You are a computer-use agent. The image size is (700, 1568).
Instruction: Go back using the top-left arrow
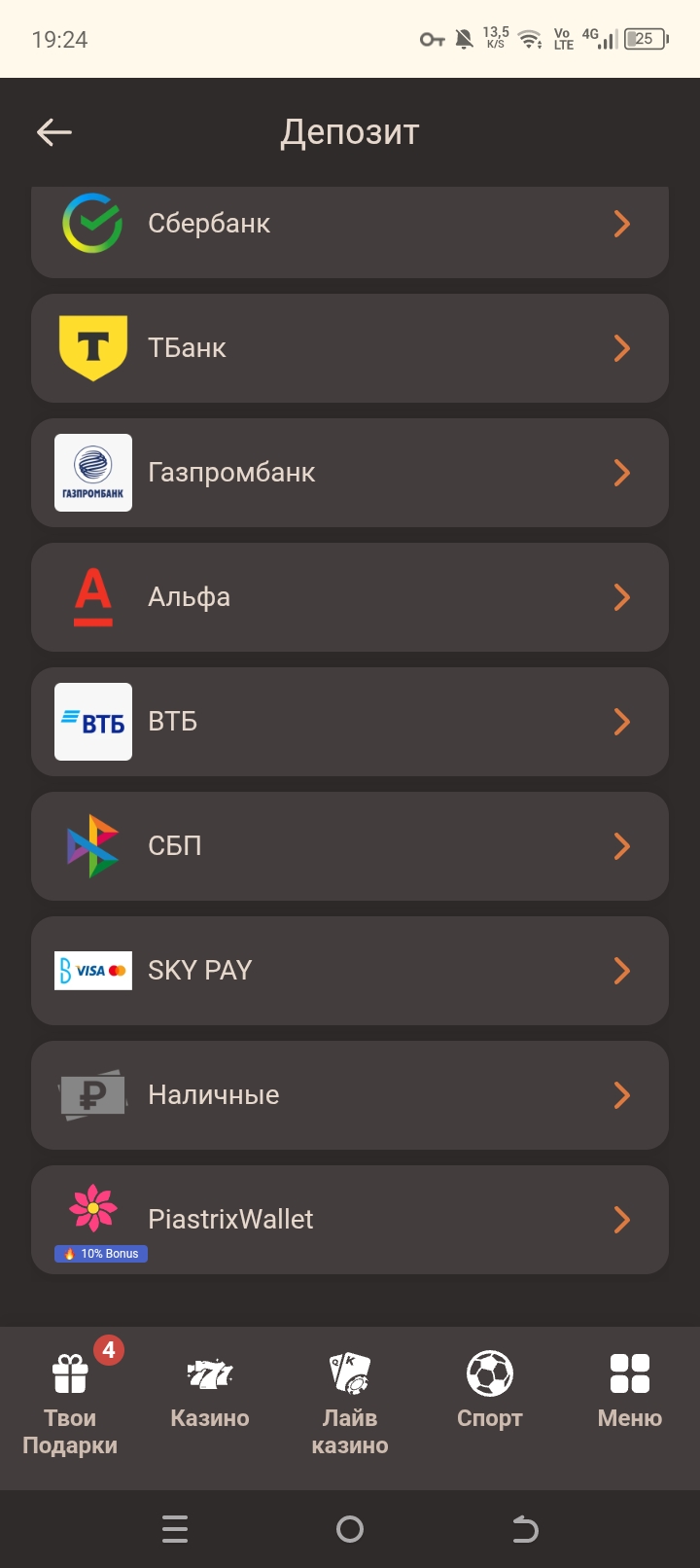pyautogui.click(x=54, y=132)
